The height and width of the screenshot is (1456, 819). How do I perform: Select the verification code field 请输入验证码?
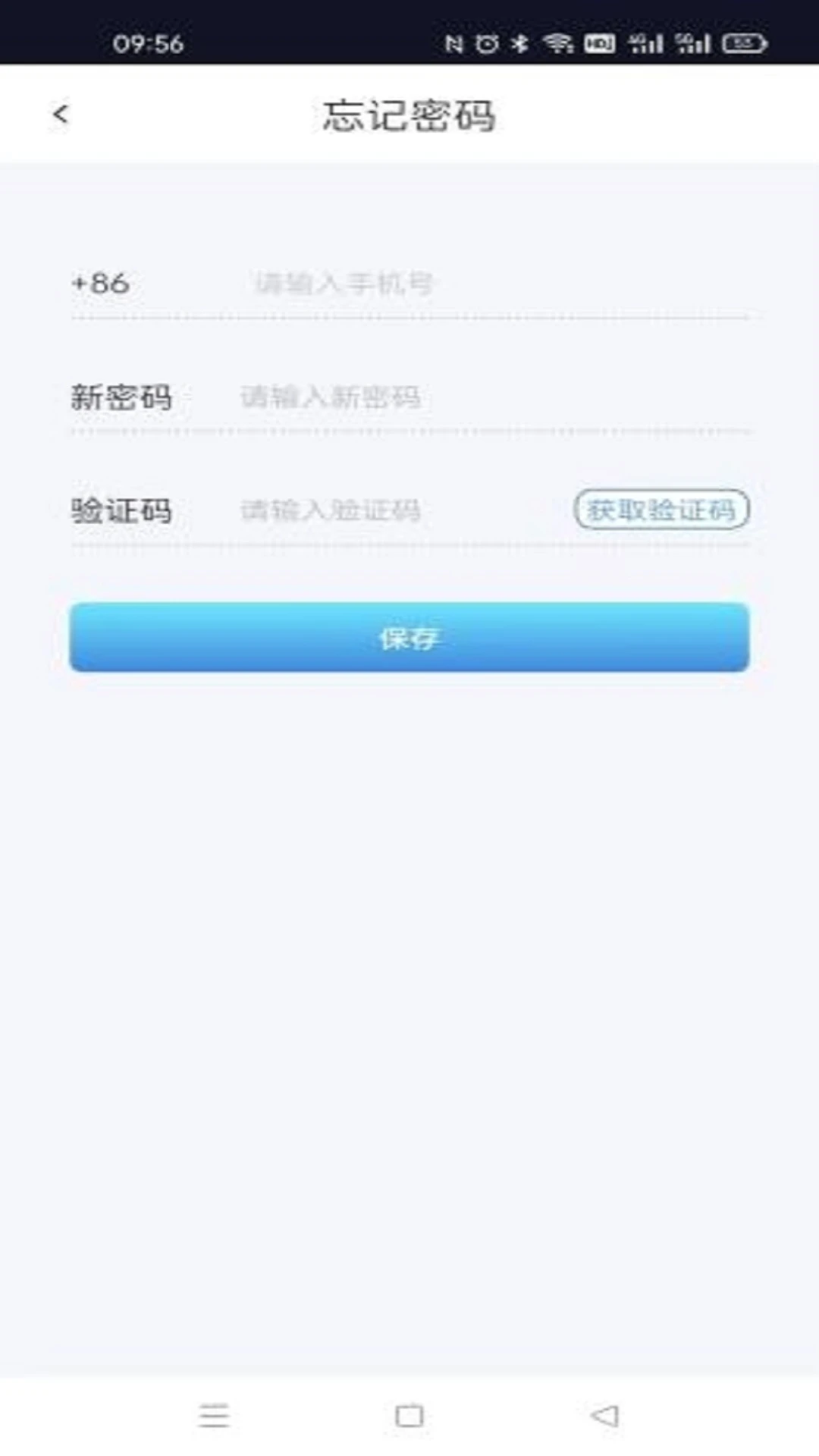pos(402,510)
